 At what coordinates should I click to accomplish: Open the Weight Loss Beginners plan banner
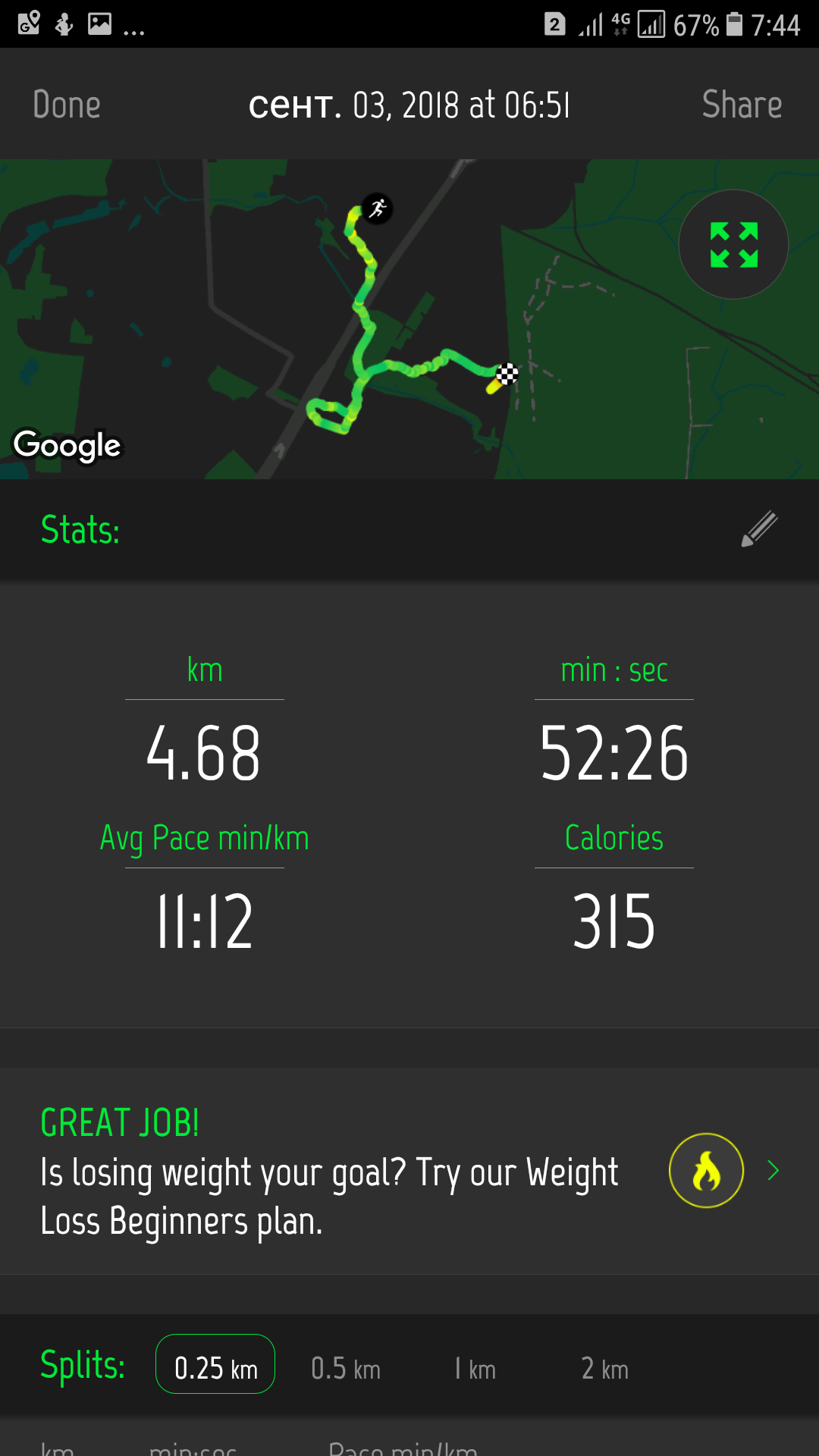[x=409, y=1171]
